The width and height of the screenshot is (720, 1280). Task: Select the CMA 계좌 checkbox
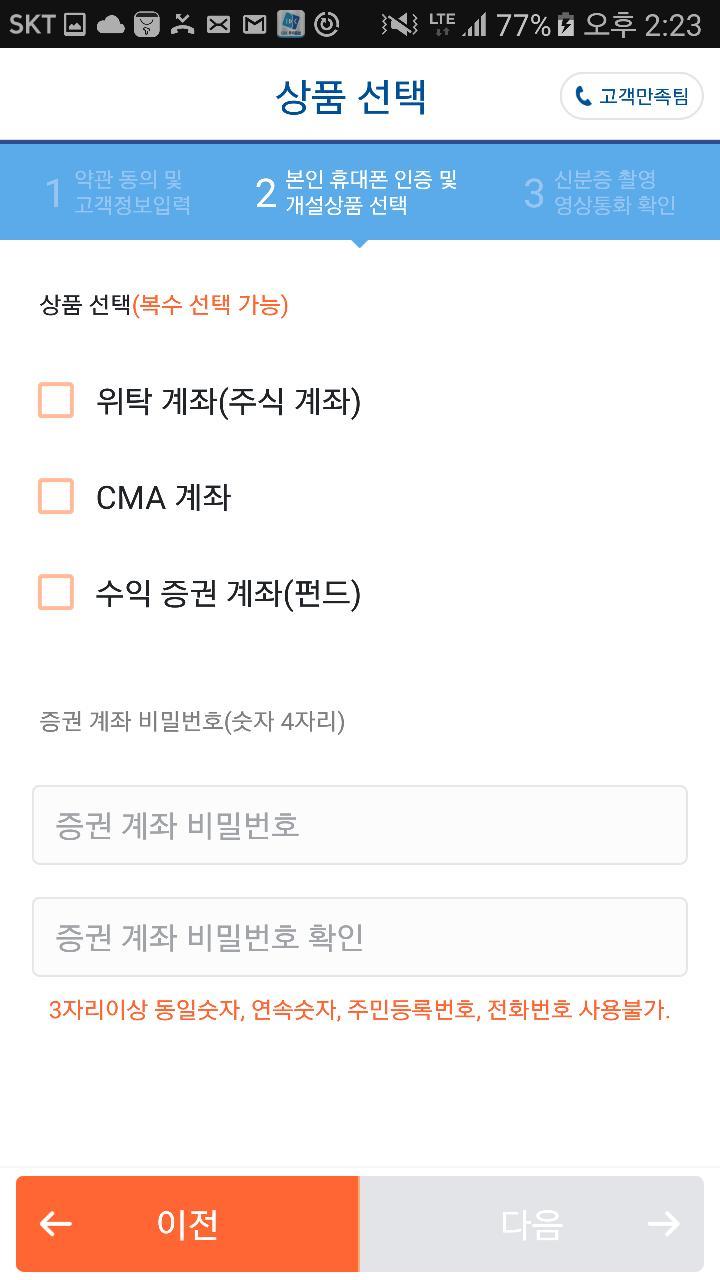click(55, 497)
